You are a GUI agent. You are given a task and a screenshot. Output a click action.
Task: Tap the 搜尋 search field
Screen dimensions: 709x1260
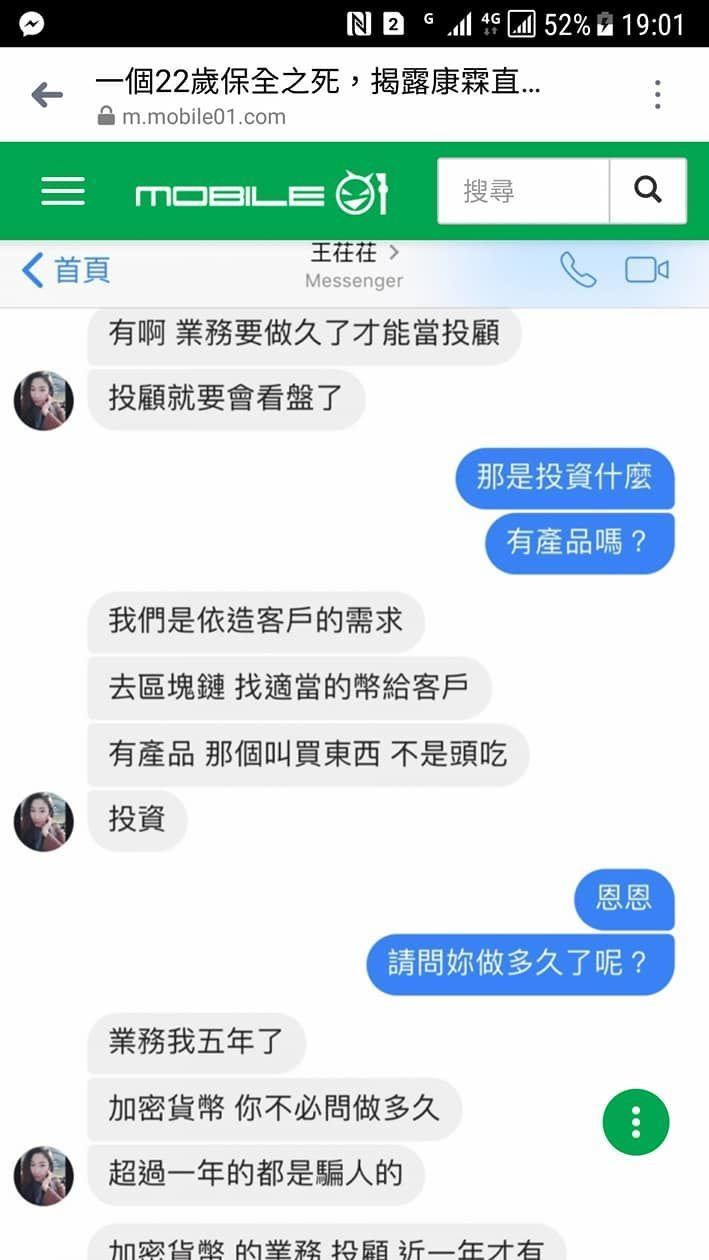coord(523,191)
